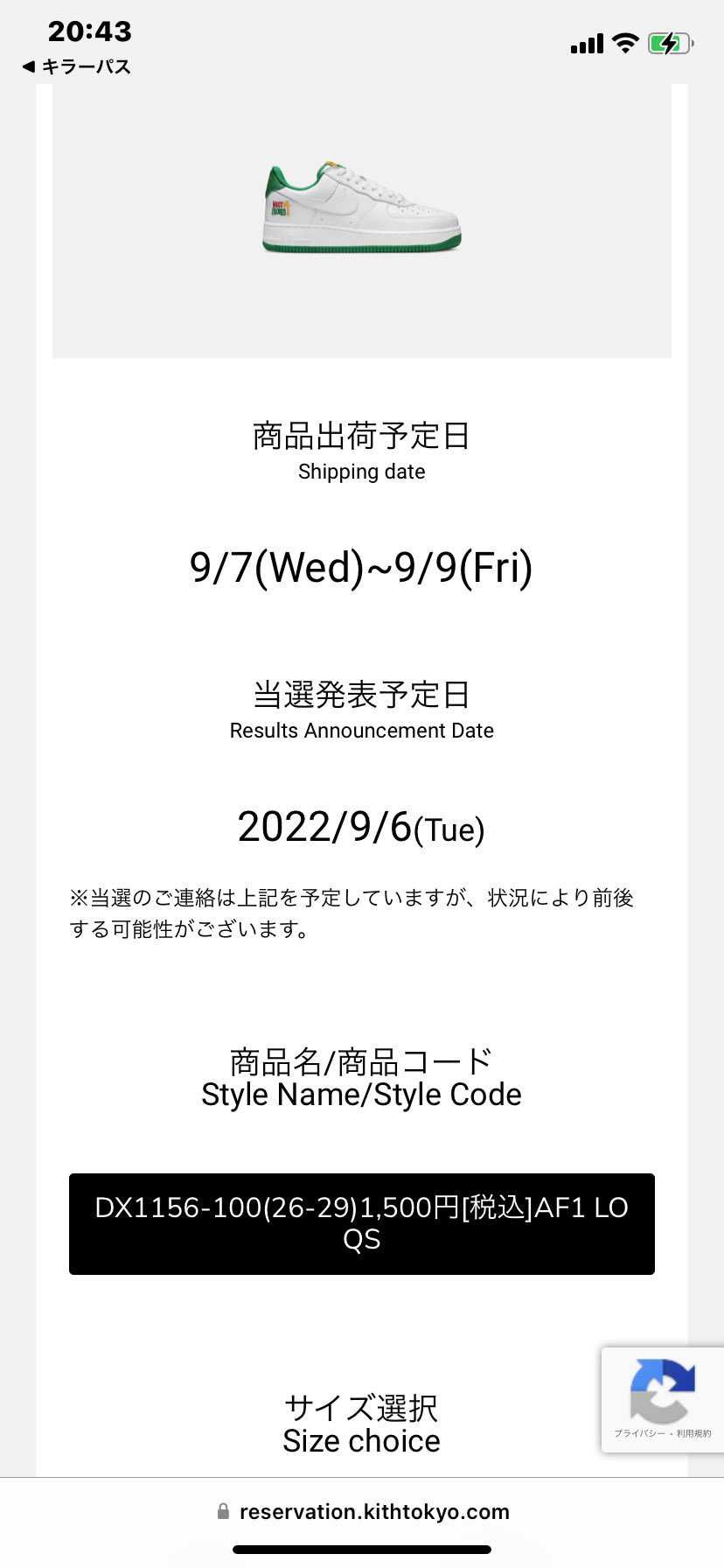Viewport: 724px width, 1568px height.
Task: Tap the Results Announcement Date heading
Action: (361, 730)
